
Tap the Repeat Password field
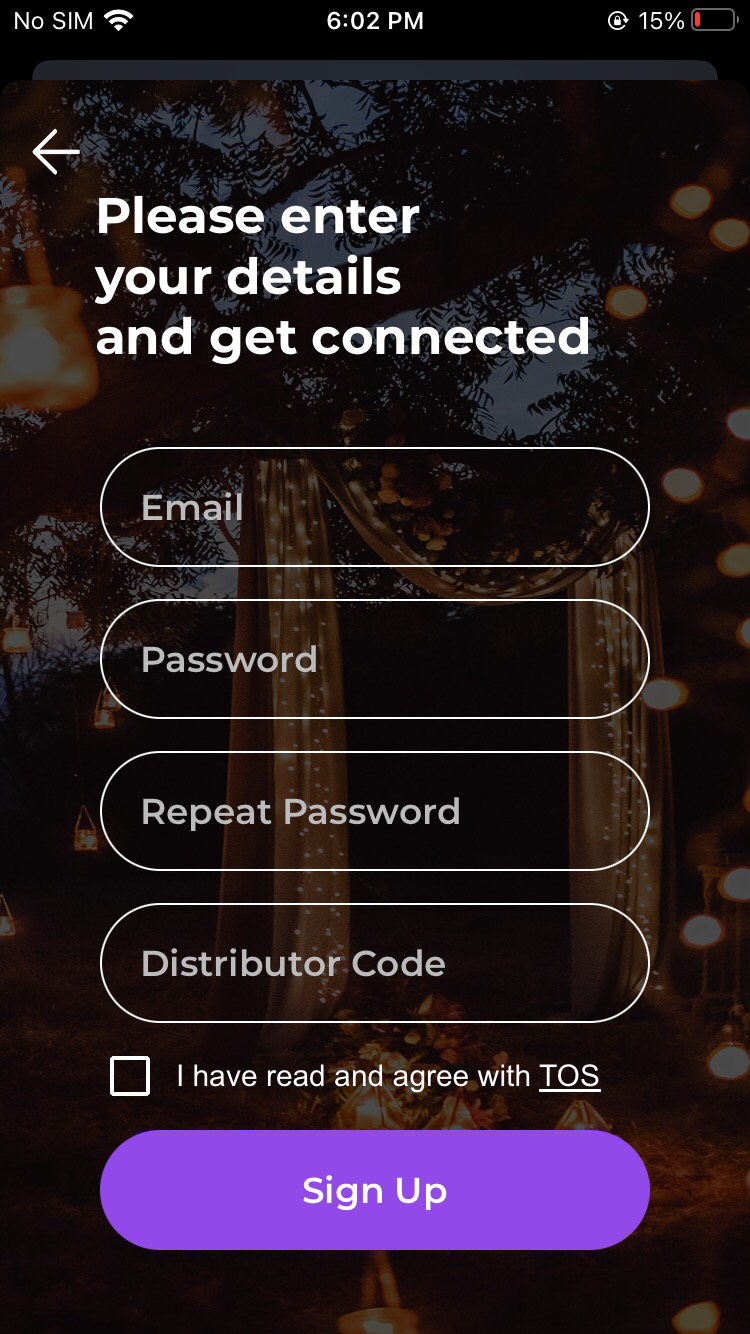click(375, 811)
